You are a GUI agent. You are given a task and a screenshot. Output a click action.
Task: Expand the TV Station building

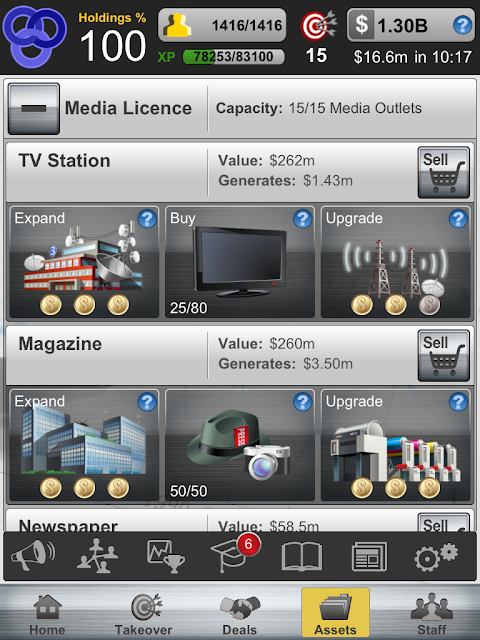pos(84,262)
